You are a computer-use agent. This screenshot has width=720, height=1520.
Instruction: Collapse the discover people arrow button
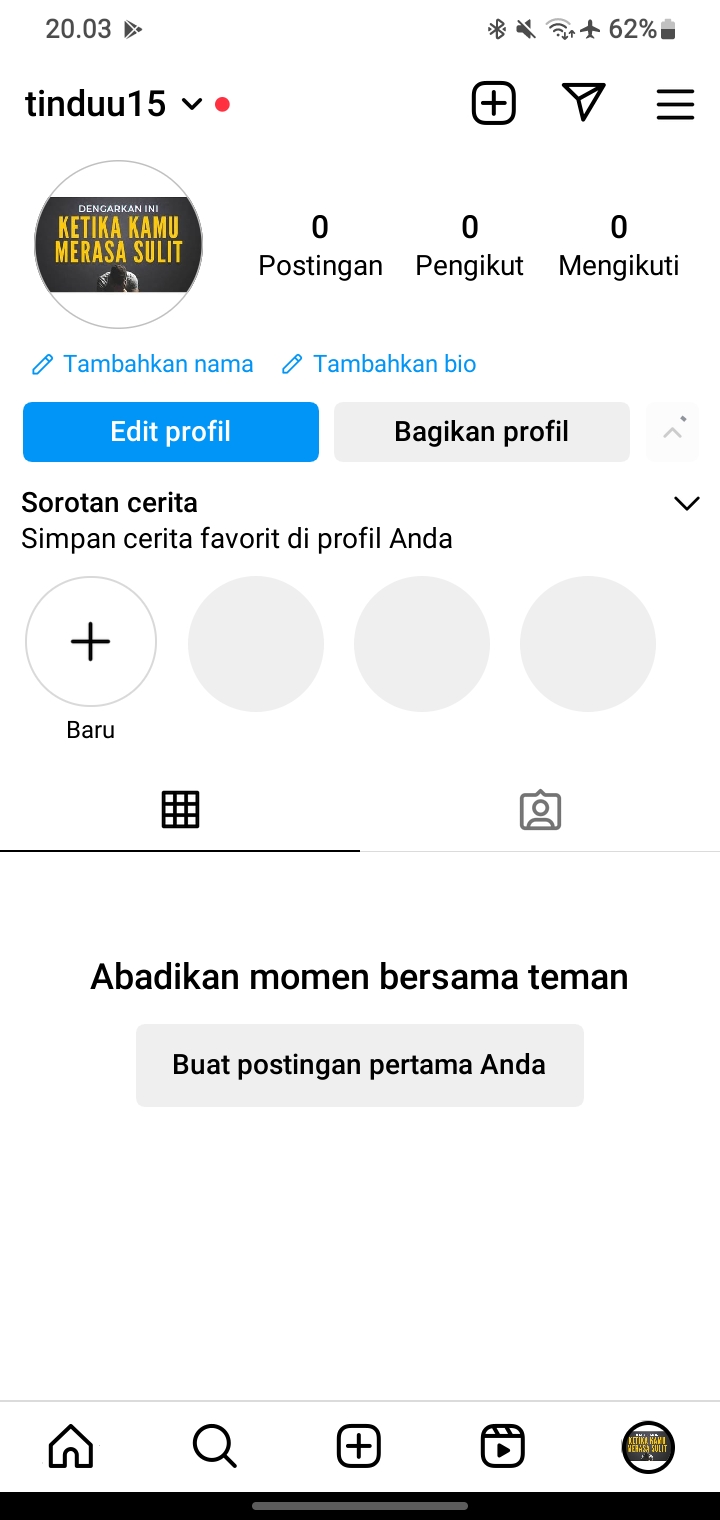pyautogui.click(x=673, y=432)
